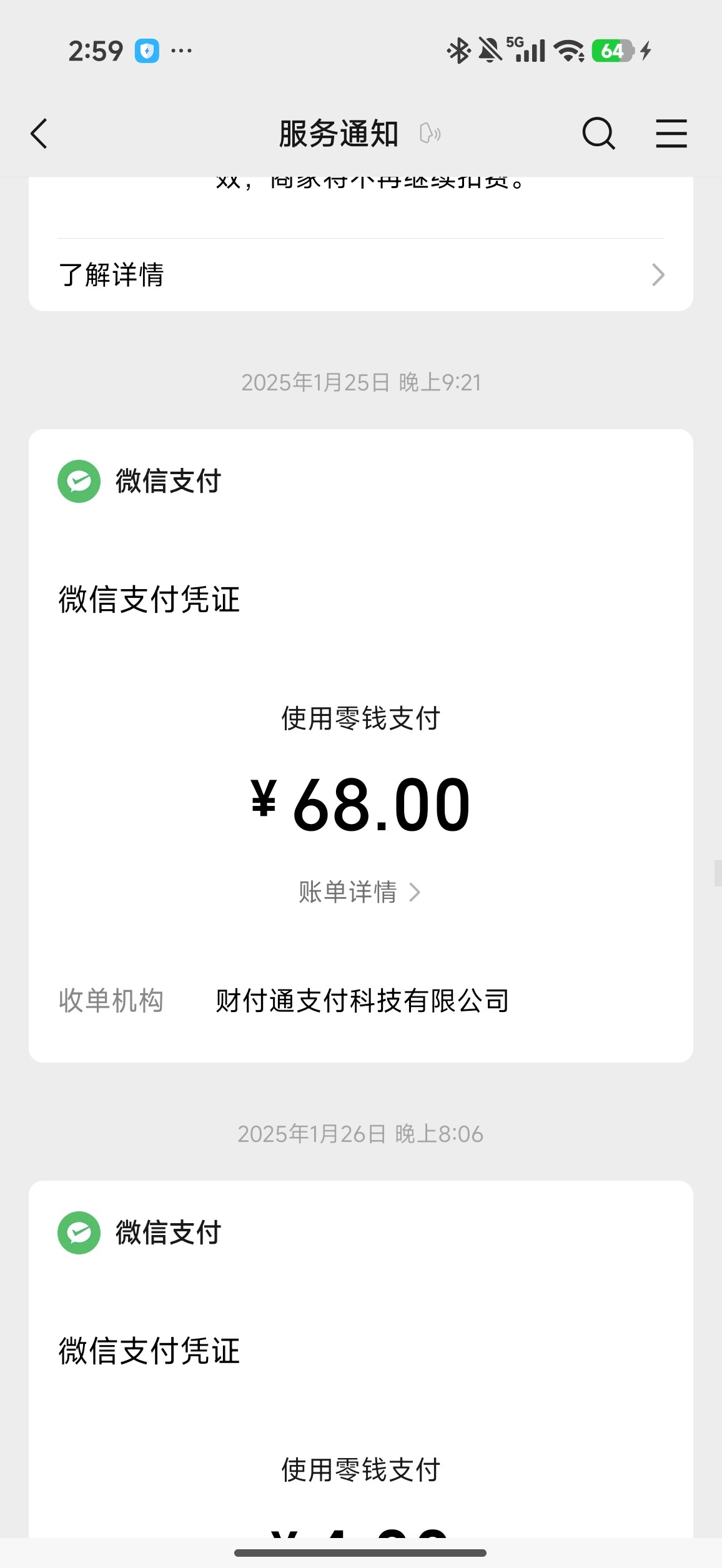
Task: Open search in 服务通知
Action: (598, 134)
